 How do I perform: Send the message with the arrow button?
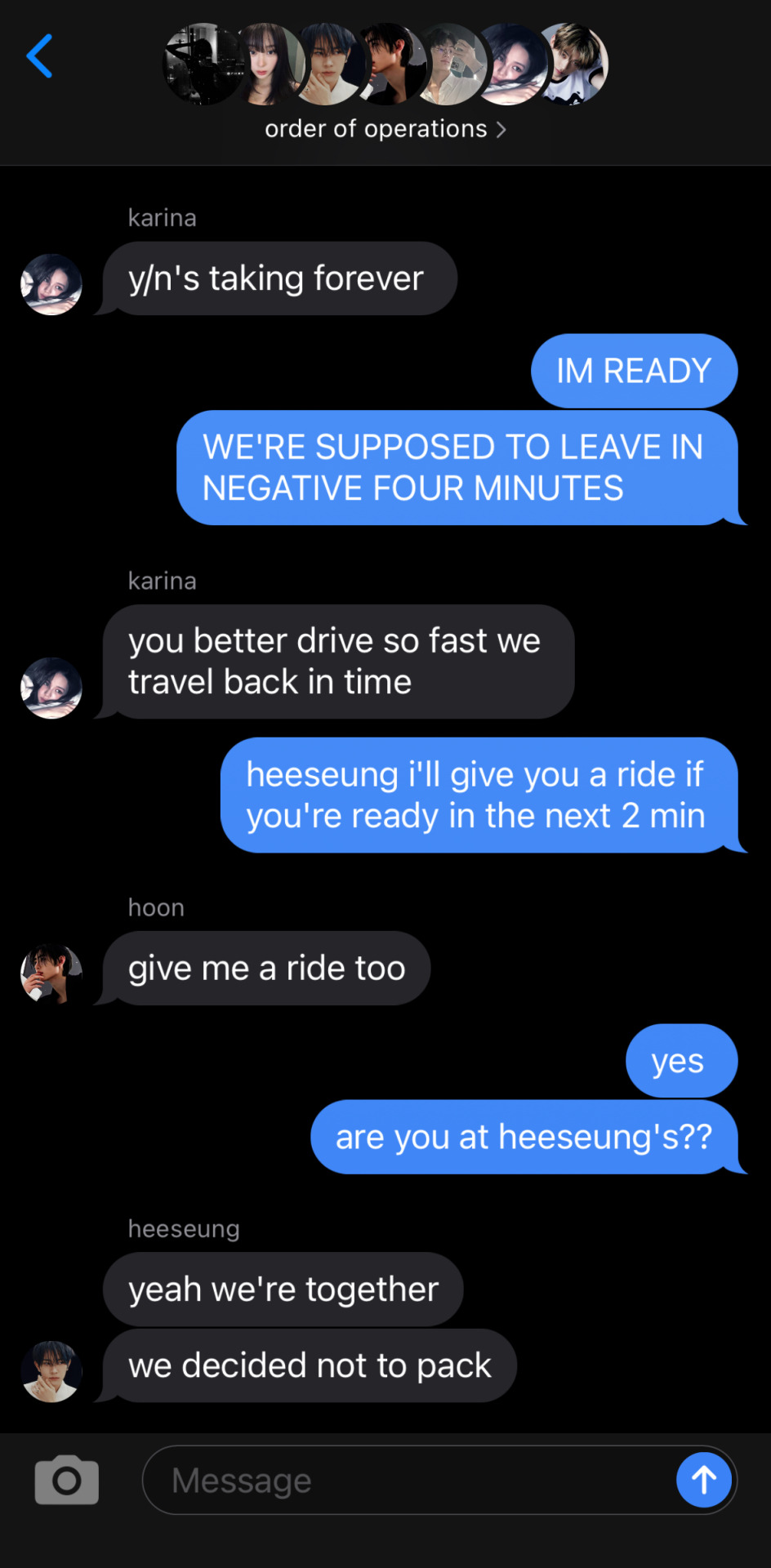coord(703,1480)
